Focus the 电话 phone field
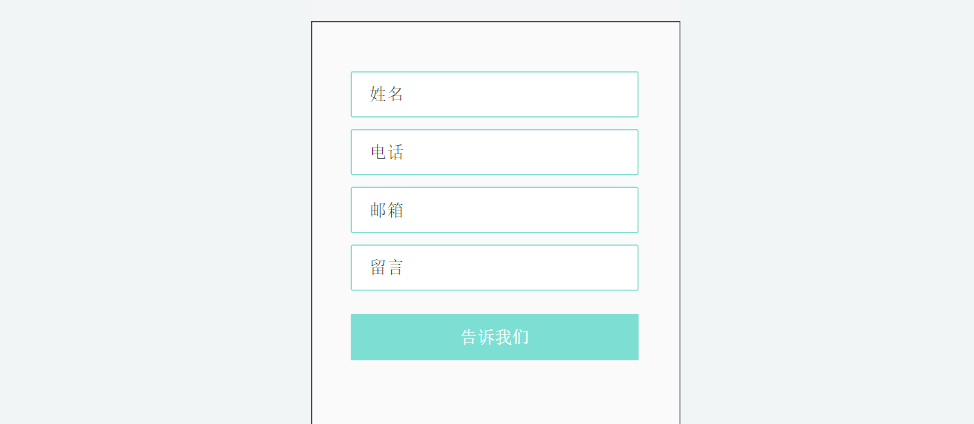Image resolution: width=974 pixels, height=424 pixels. click(494, 152)
